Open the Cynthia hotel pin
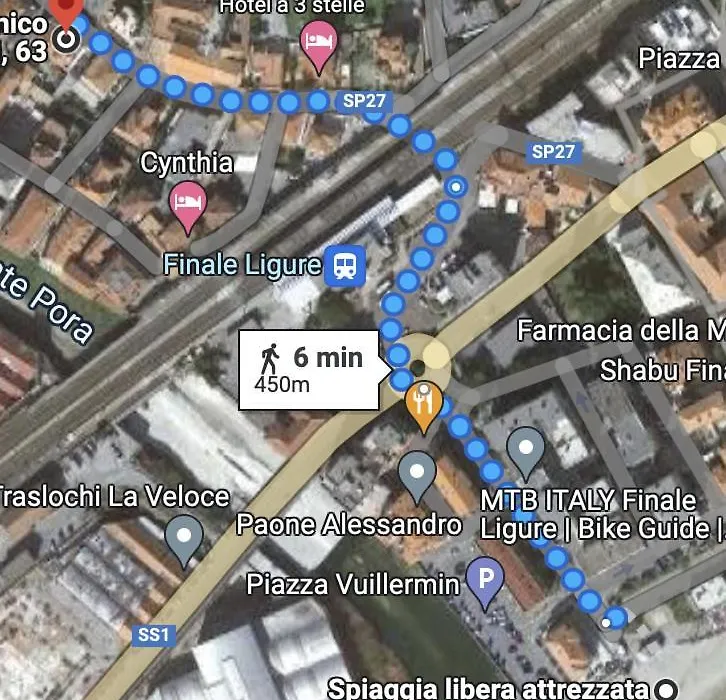726x700 pixels. 187,202
